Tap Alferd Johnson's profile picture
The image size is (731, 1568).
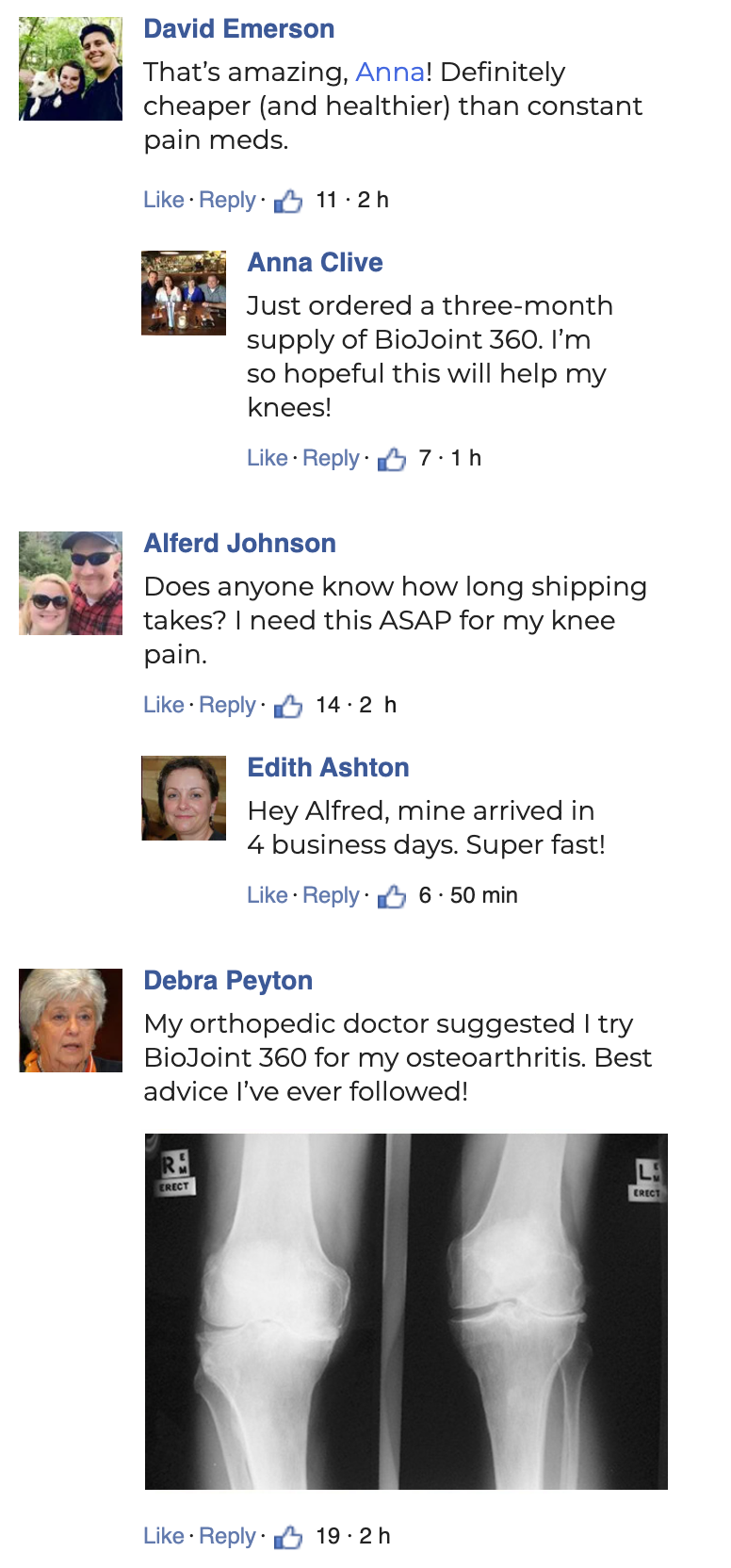71,583
